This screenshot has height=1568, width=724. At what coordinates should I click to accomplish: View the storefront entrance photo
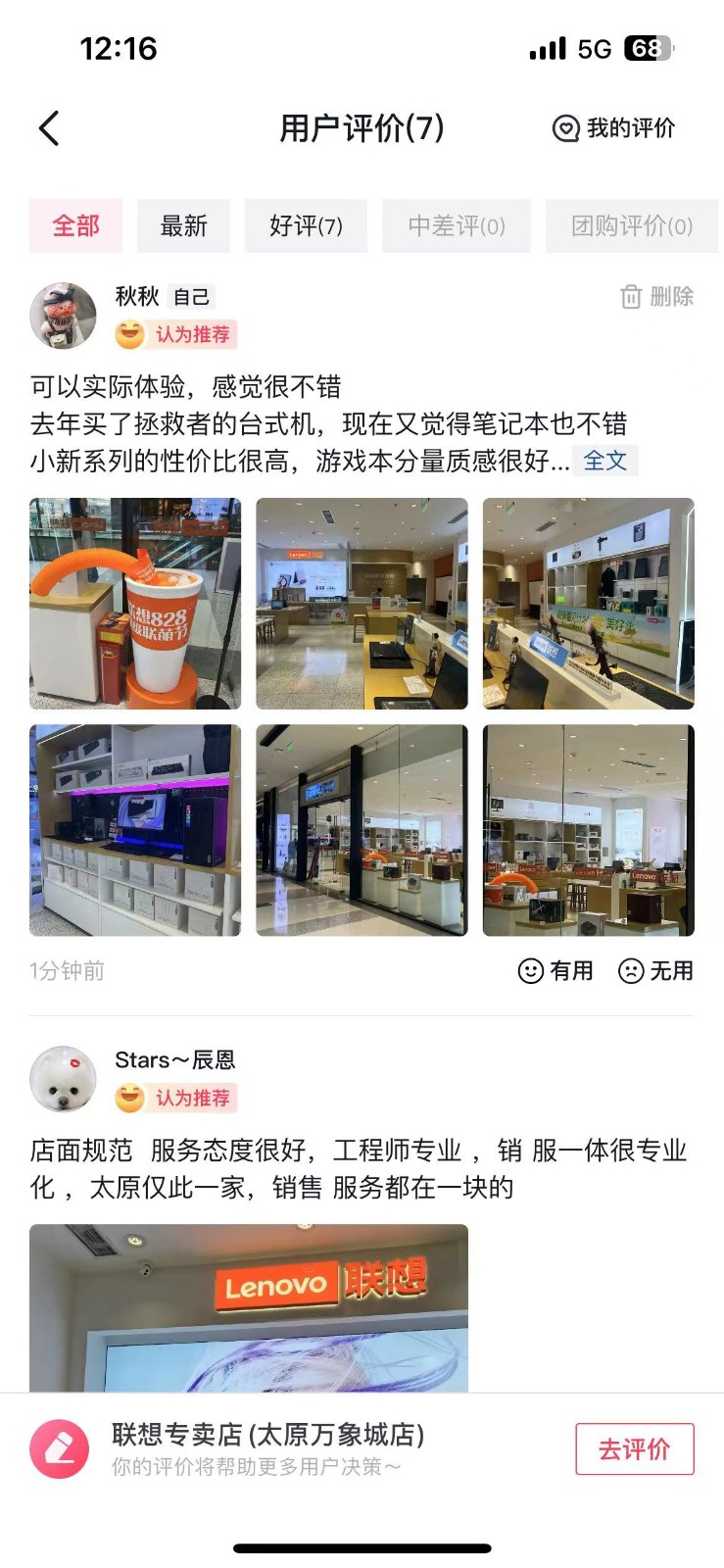click(362, 830)
